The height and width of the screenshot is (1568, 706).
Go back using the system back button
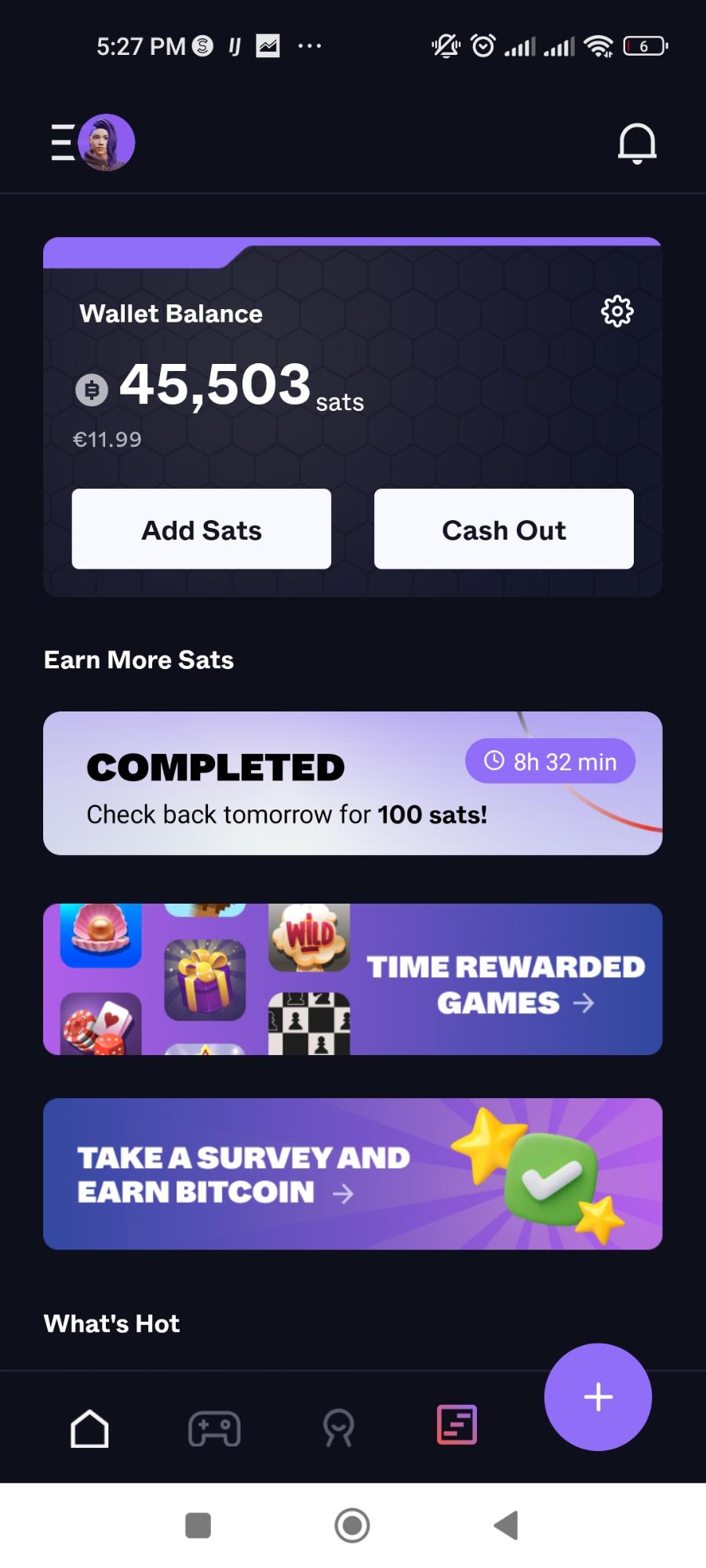tap(506, 1526)
